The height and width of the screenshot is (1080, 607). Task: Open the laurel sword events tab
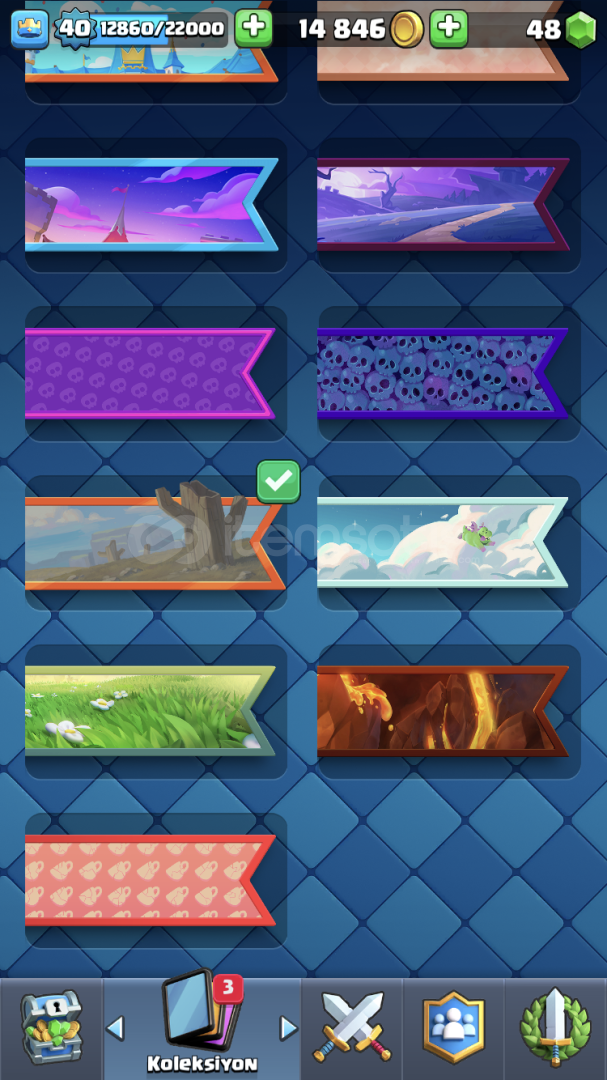(555, 1028)
